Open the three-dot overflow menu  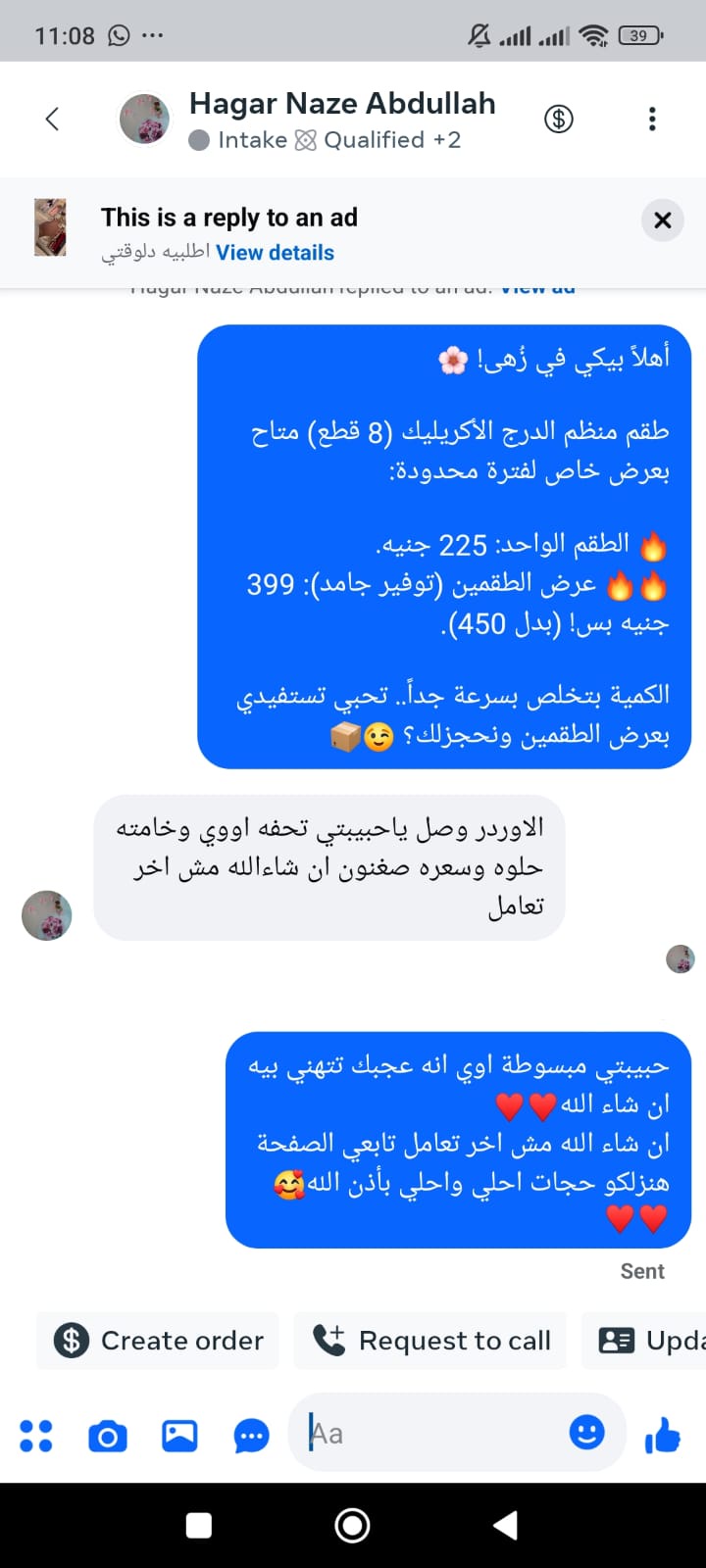point(652,119)
